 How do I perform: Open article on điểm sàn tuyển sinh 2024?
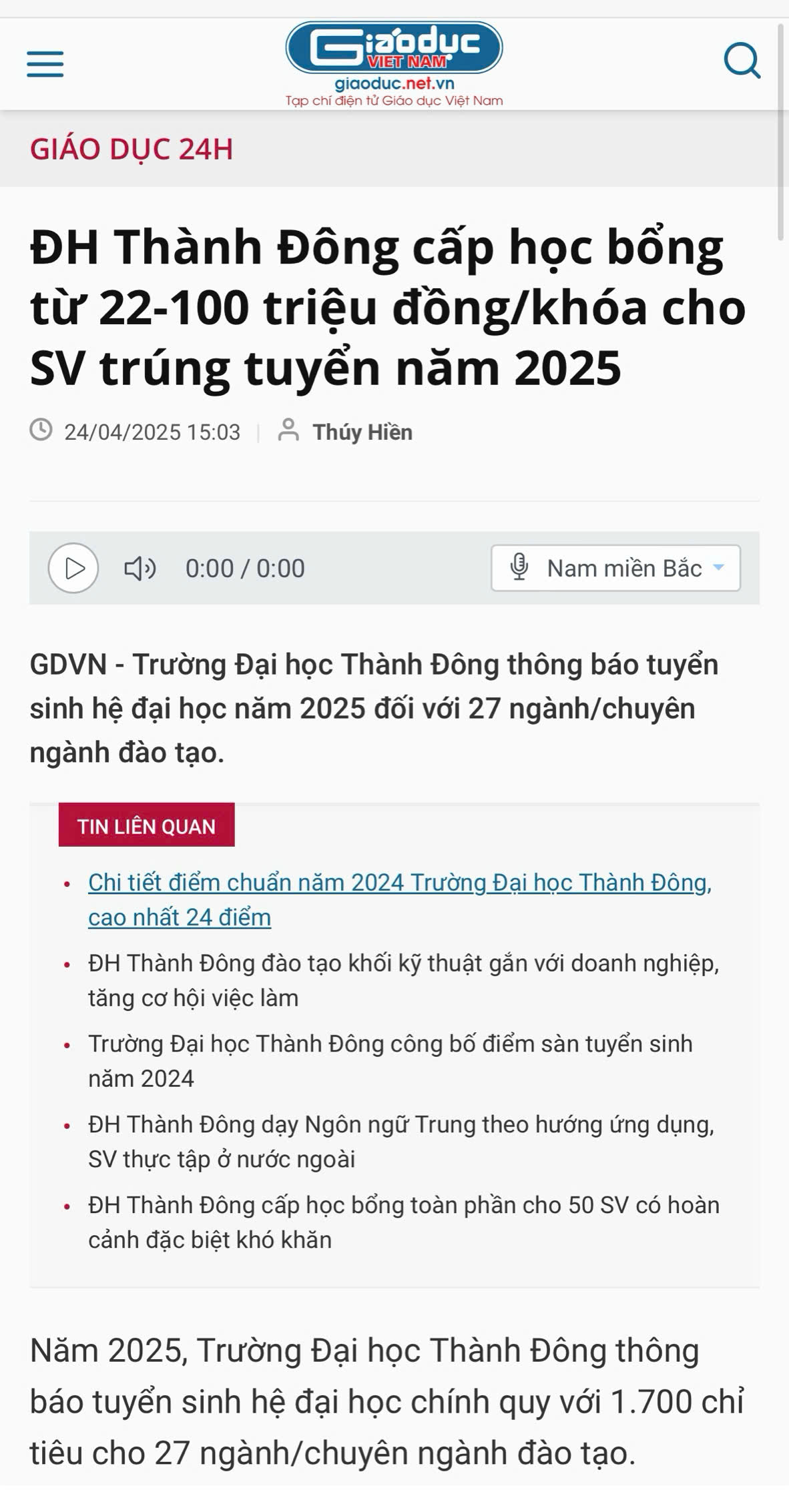[x=390, y=1061]
